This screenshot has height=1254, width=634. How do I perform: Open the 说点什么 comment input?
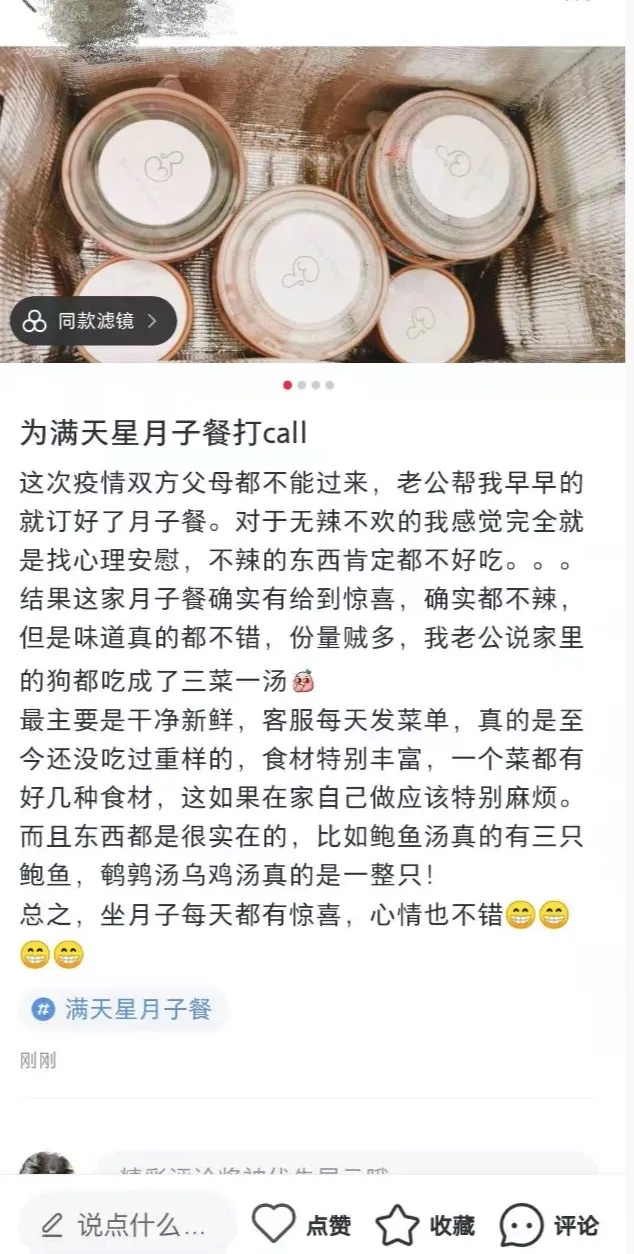(127, 1224)
